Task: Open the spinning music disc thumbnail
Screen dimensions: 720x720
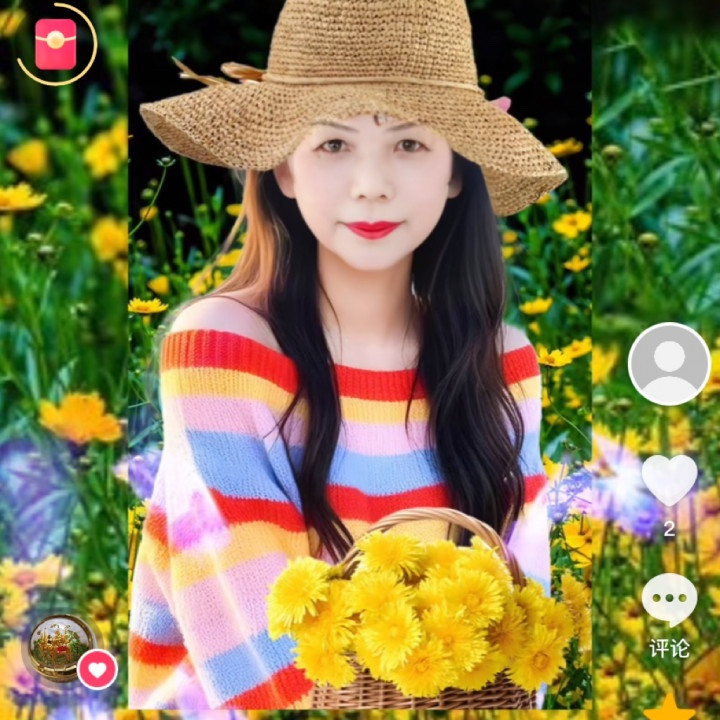Action: tap(59, 647)
